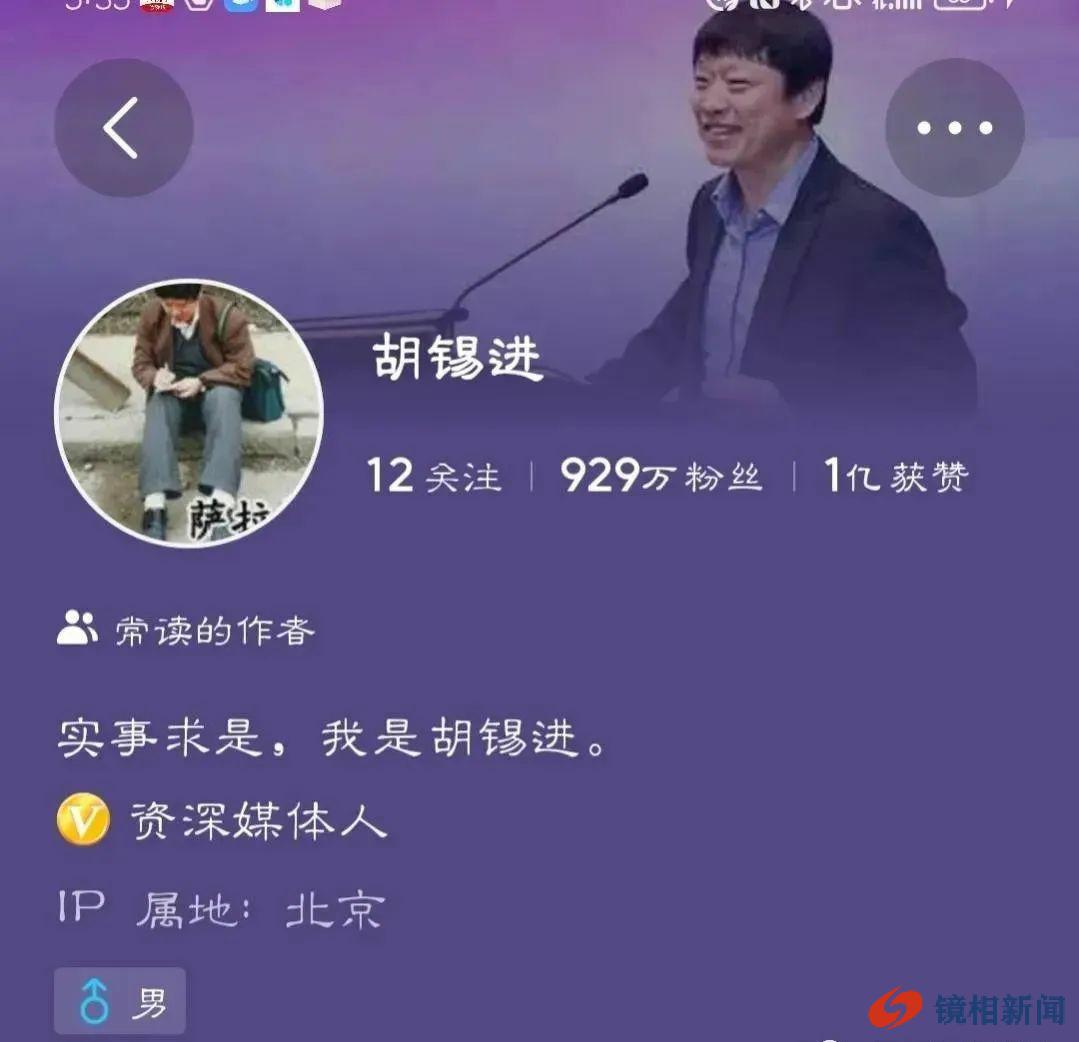
Task: View 胡锡进's profile avatar
Action: coord(189,413)
